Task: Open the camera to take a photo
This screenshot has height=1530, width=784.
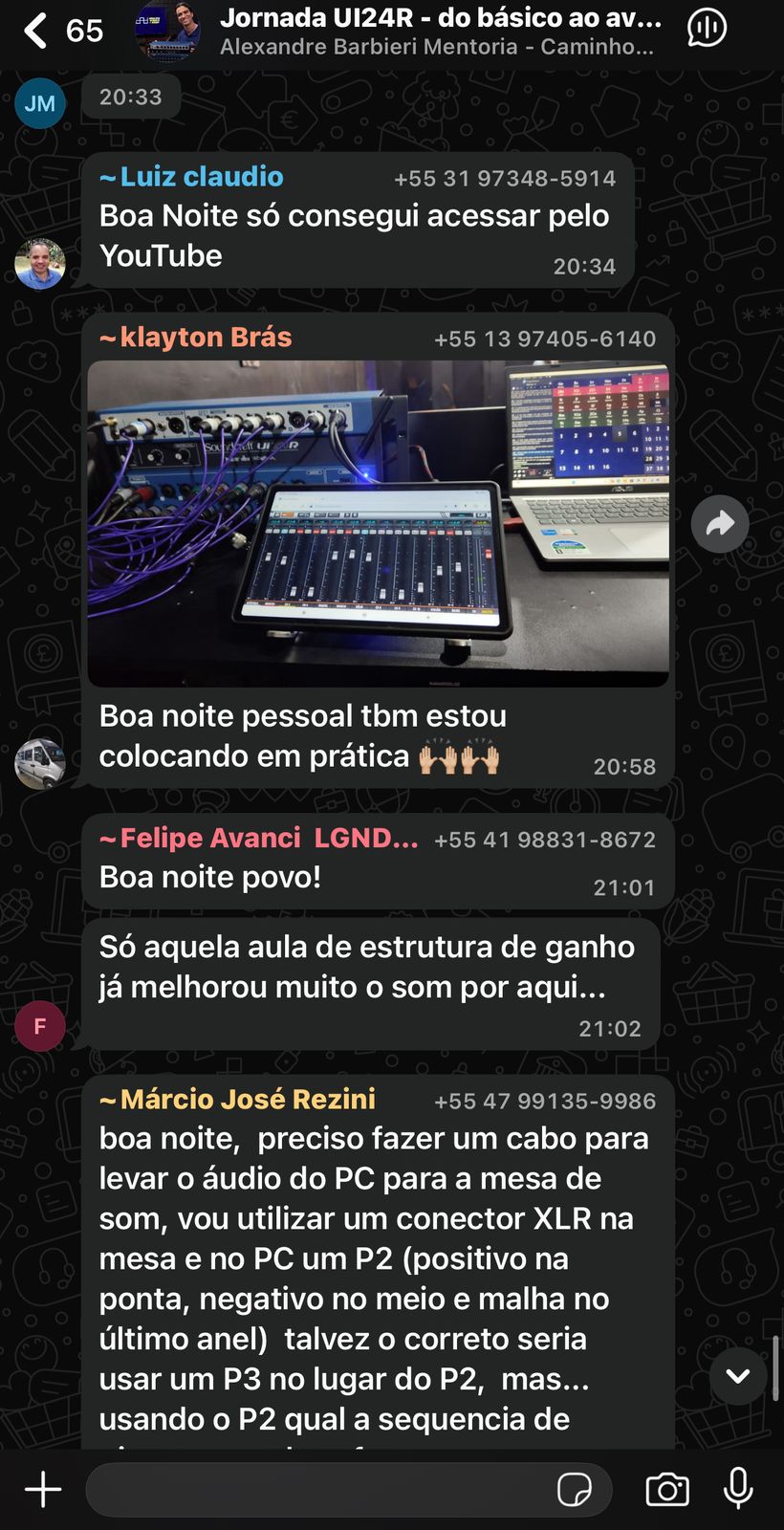Action: (x=666, y=1489)
